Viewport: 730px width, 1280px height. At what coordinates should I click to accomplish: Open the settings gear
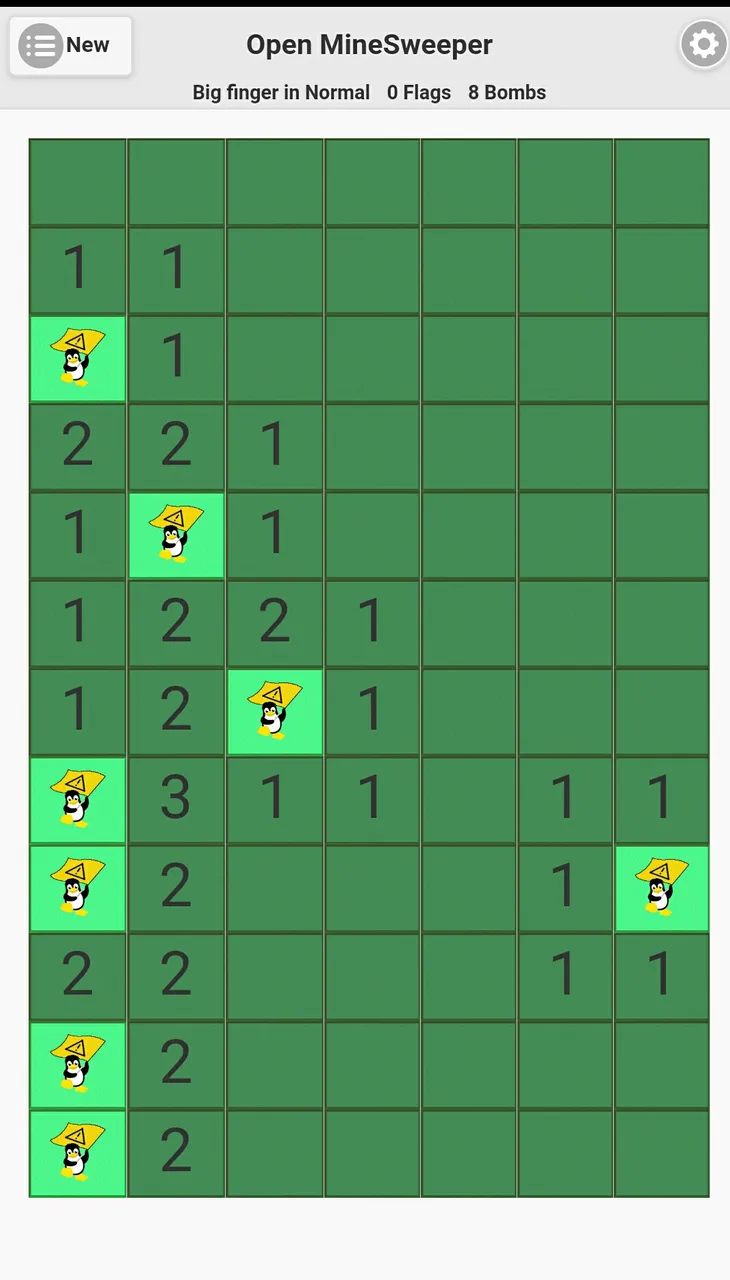703,45
